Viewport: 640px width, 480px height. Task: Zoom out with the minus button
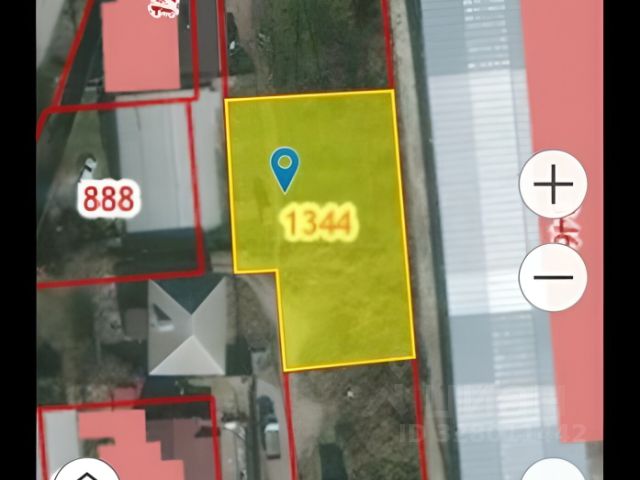[553, 277]
